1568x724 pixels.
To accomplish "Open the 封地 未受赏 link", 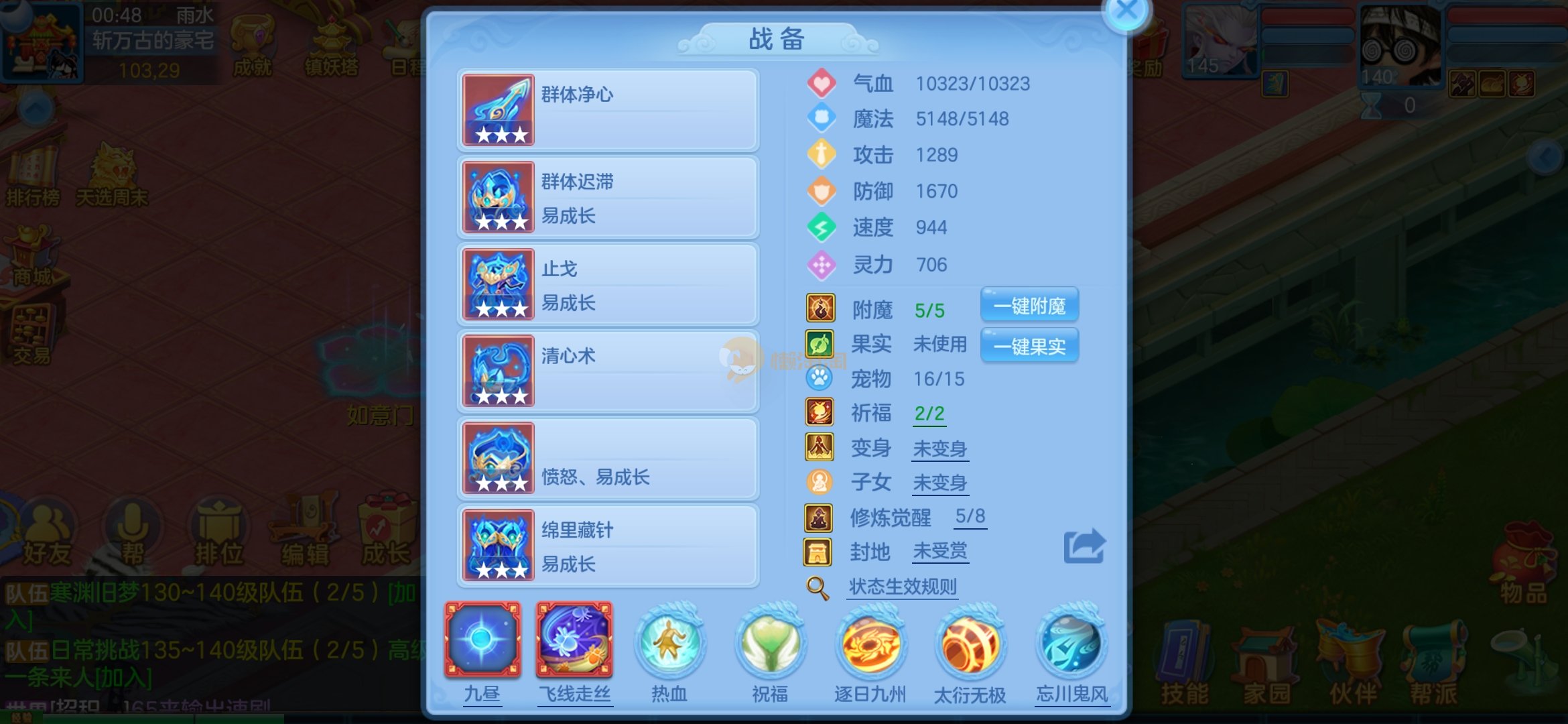I will coord(940,551).
